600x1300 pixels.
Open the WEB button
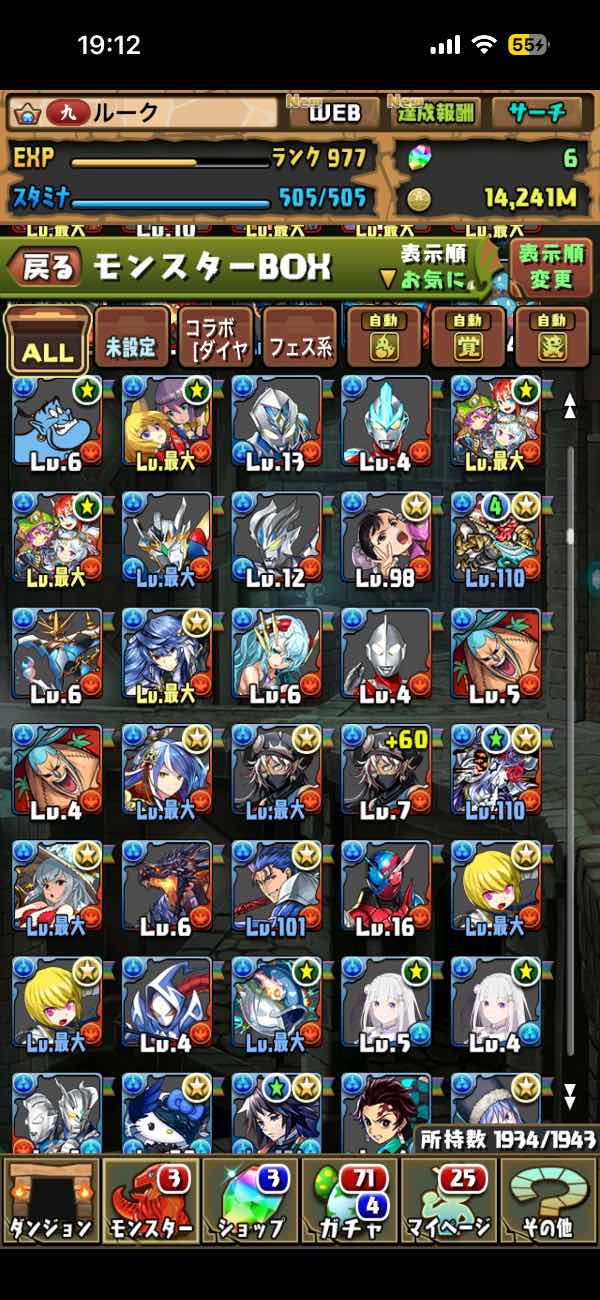[x=334, y=113]
